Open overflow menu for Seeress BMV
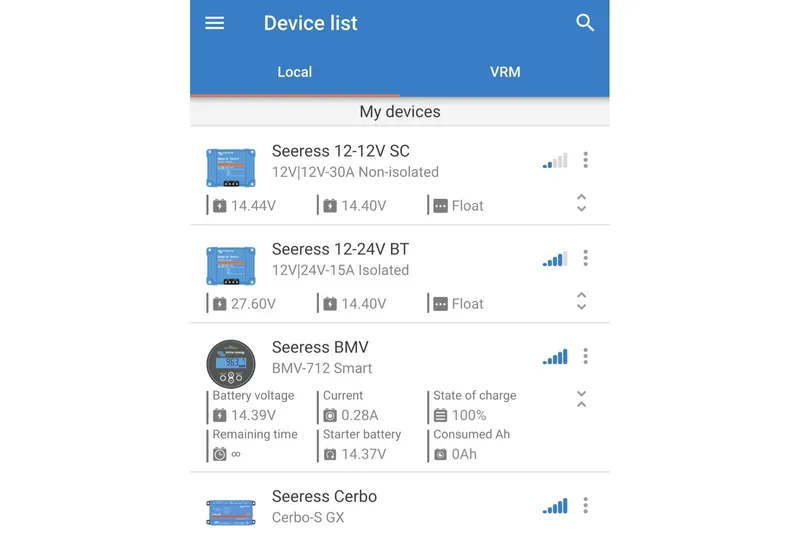This screenshot has height=533, width=800. click(586, 356)
